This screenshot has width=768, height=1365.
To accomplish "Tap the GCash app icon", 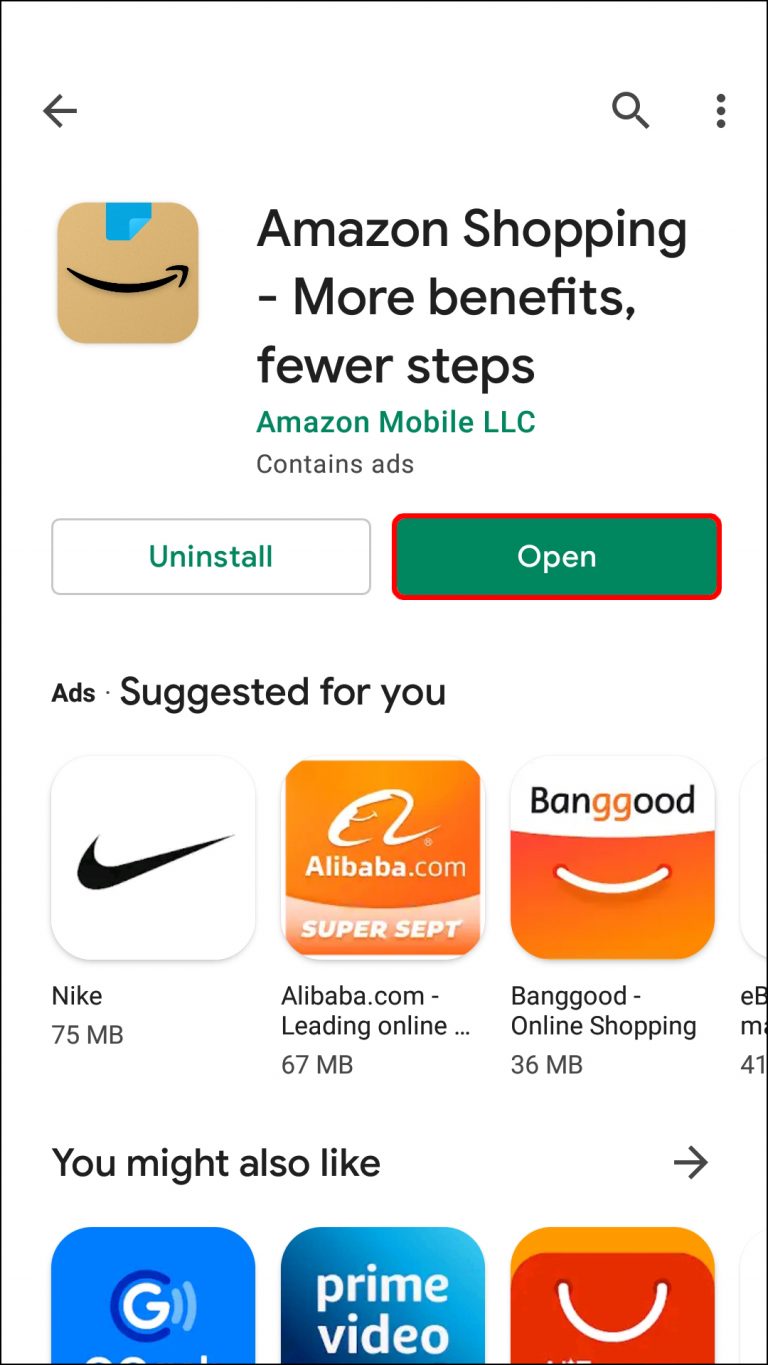I will [x=152, y=1300].
